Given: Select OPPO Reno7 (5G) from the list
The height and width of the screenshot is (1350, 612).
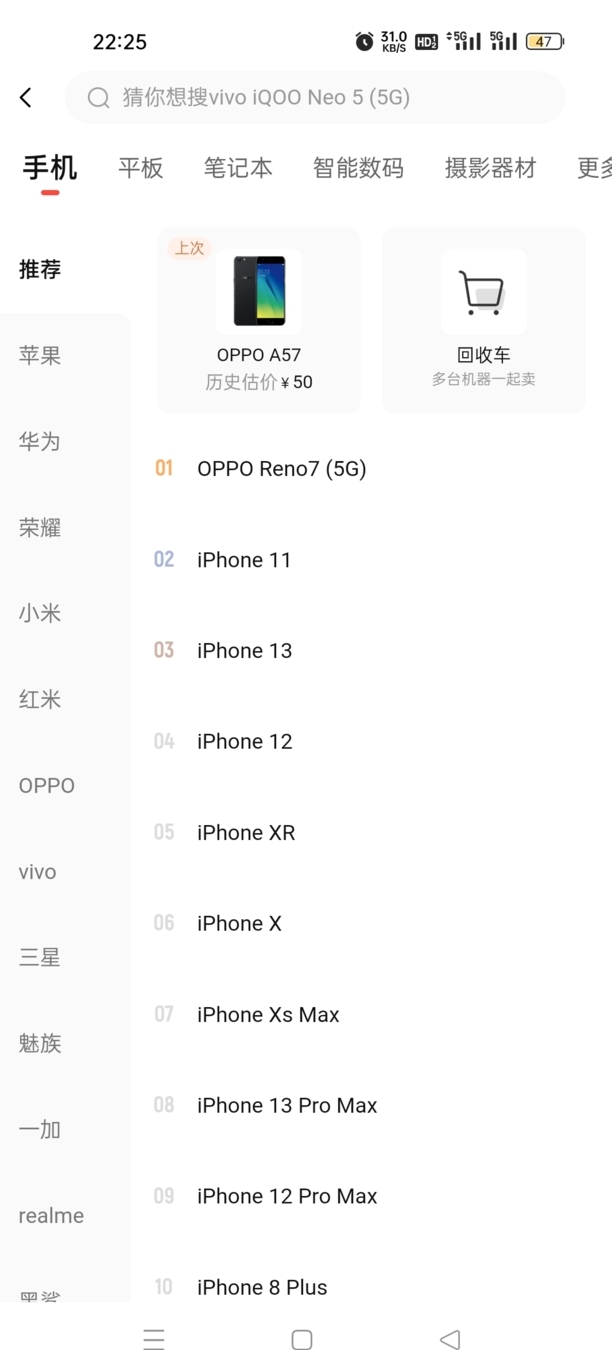Looking at the screenshot, I should (372, 468).
